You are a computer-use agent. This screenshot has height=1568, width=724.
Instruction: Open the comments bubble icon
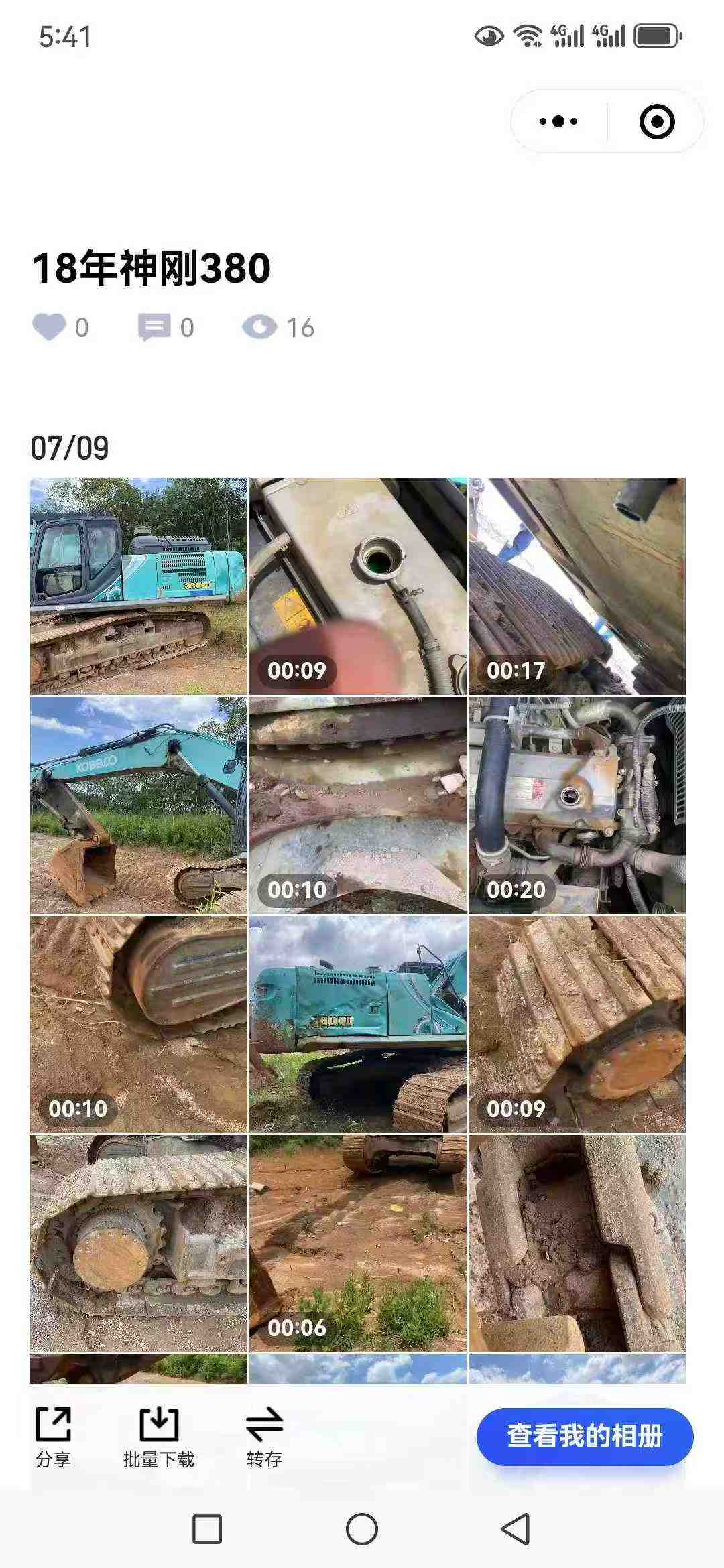[154, 327]
